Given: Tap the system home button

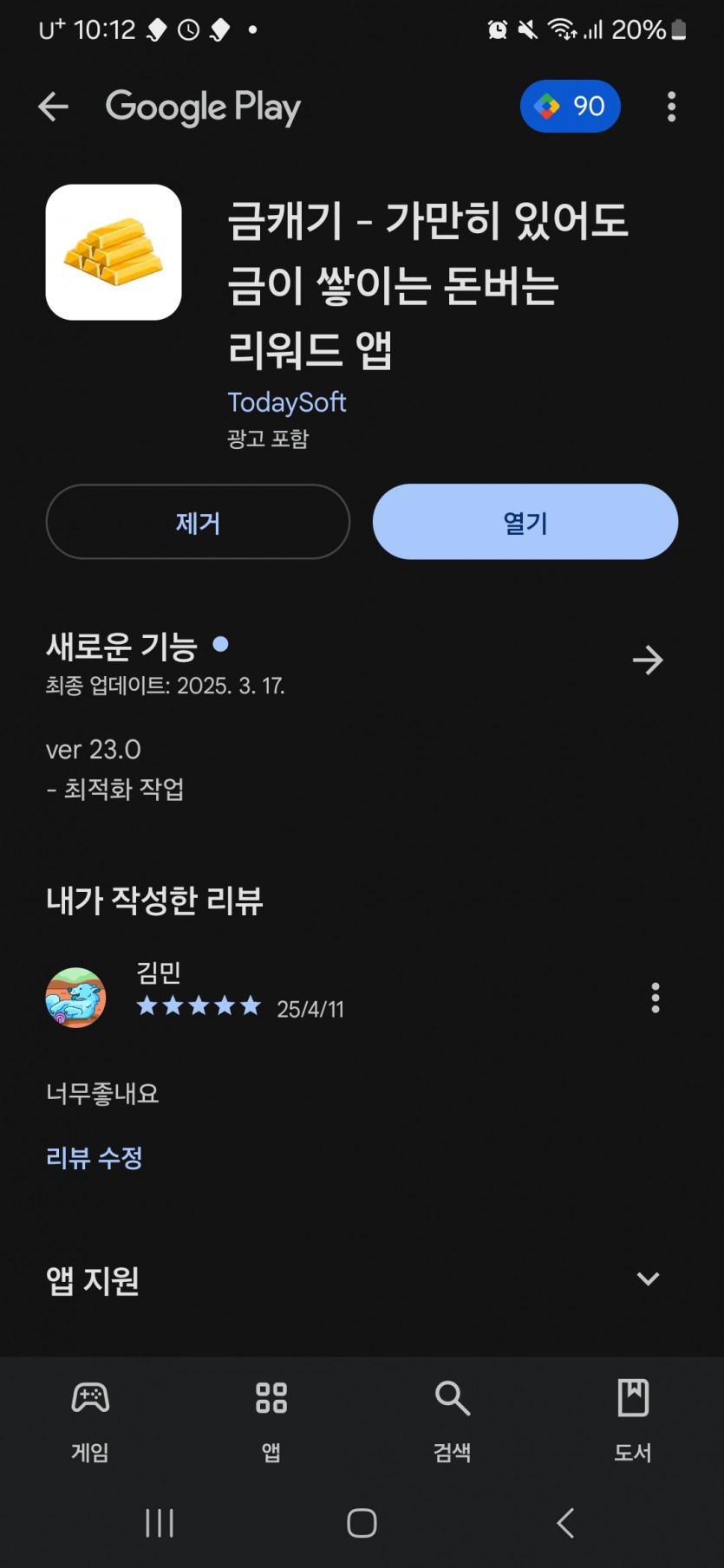Looking at the screenshot, I should click(362, 1523).
